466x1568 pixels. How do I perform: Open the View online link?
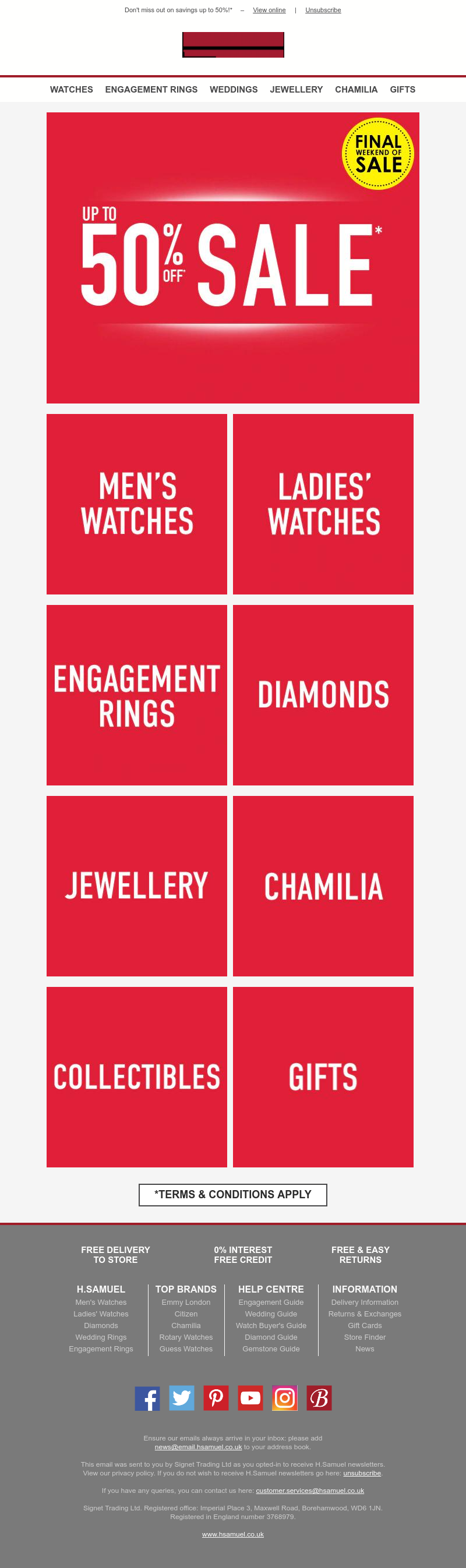(x=269, y=10)
